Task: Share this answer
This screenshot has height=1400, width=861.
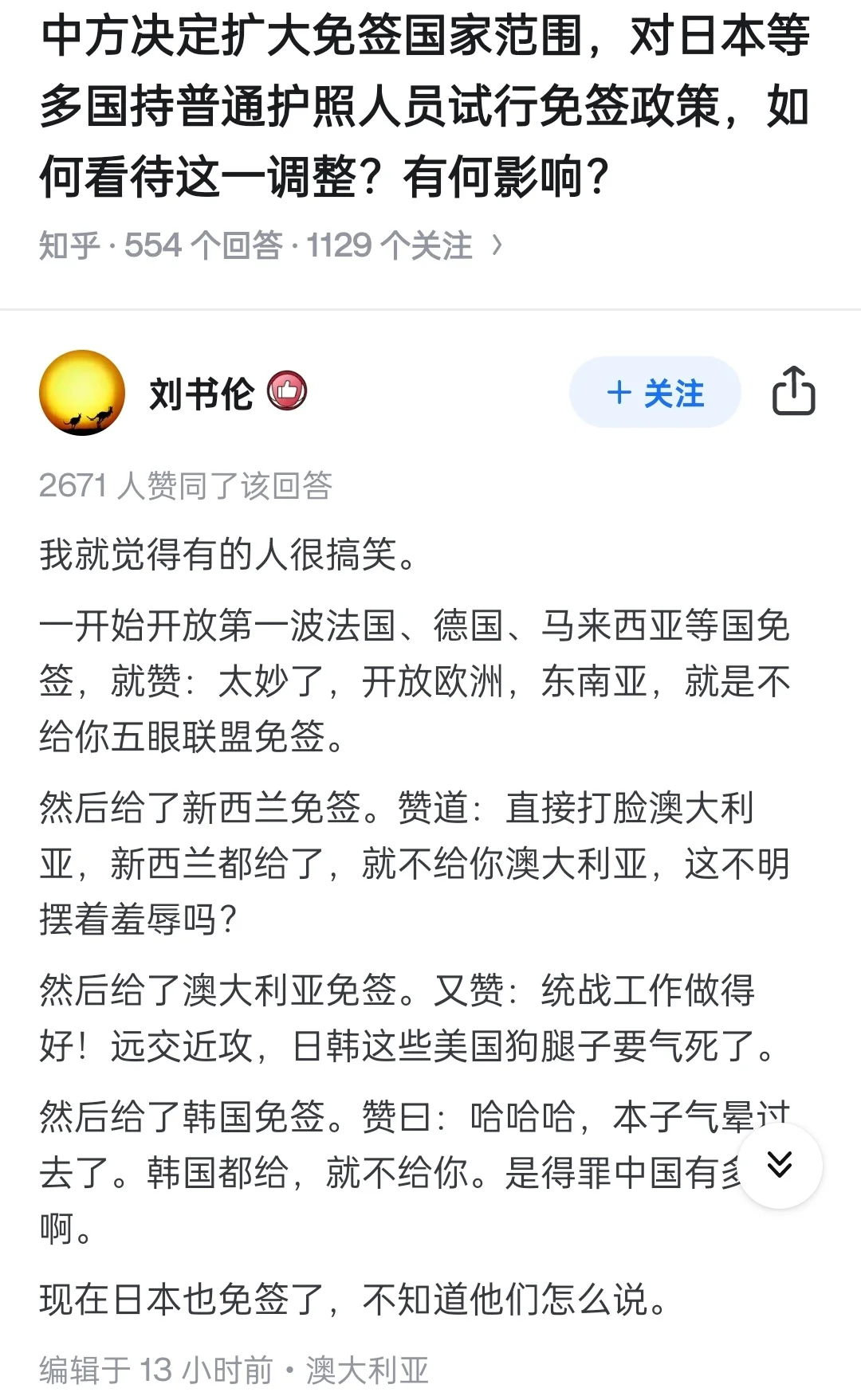Action: pos(793,391)
